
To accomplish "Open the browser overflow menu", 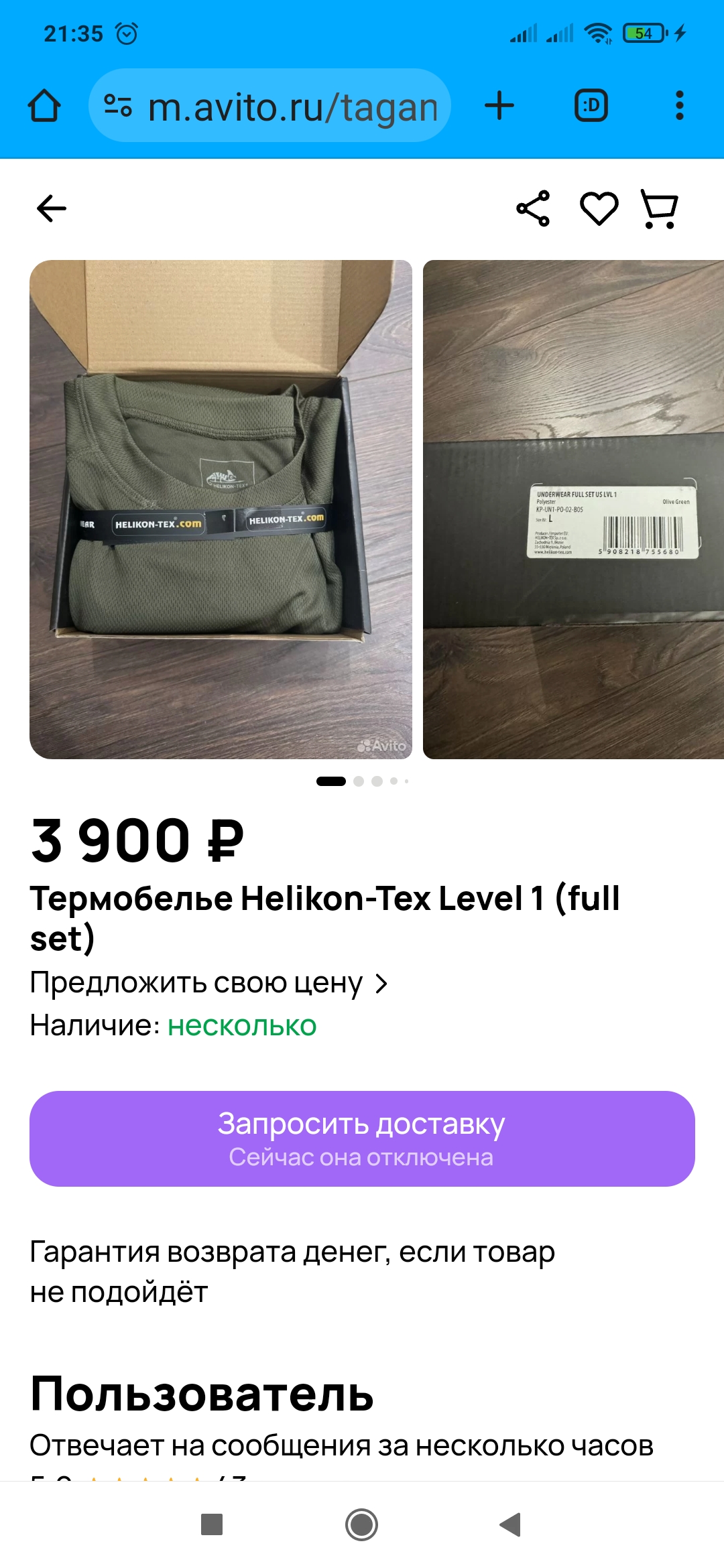I will coord(680,106).
